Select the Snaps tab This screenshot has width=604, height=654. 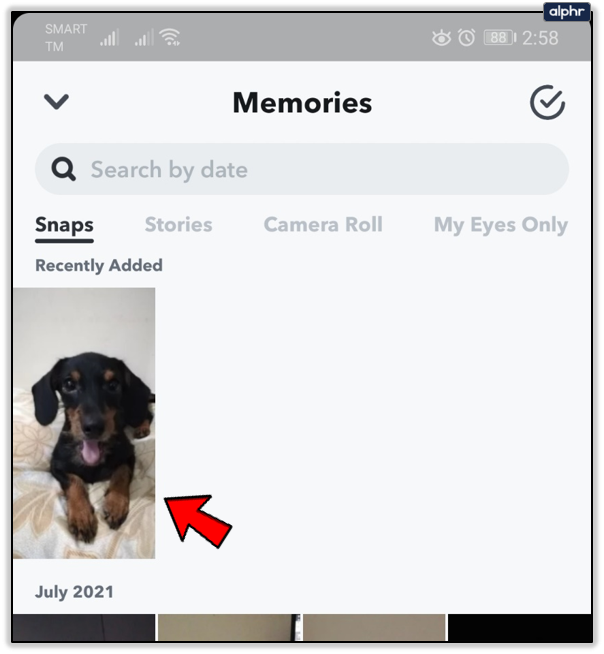click(x=64, y=225)
